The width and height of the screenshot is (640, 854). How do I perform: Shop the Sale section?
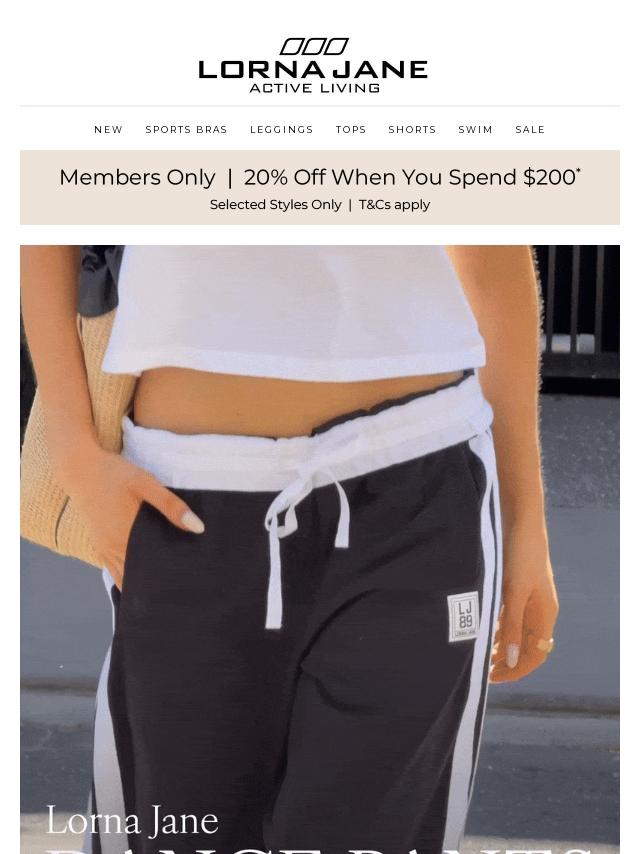pos(530,130)
